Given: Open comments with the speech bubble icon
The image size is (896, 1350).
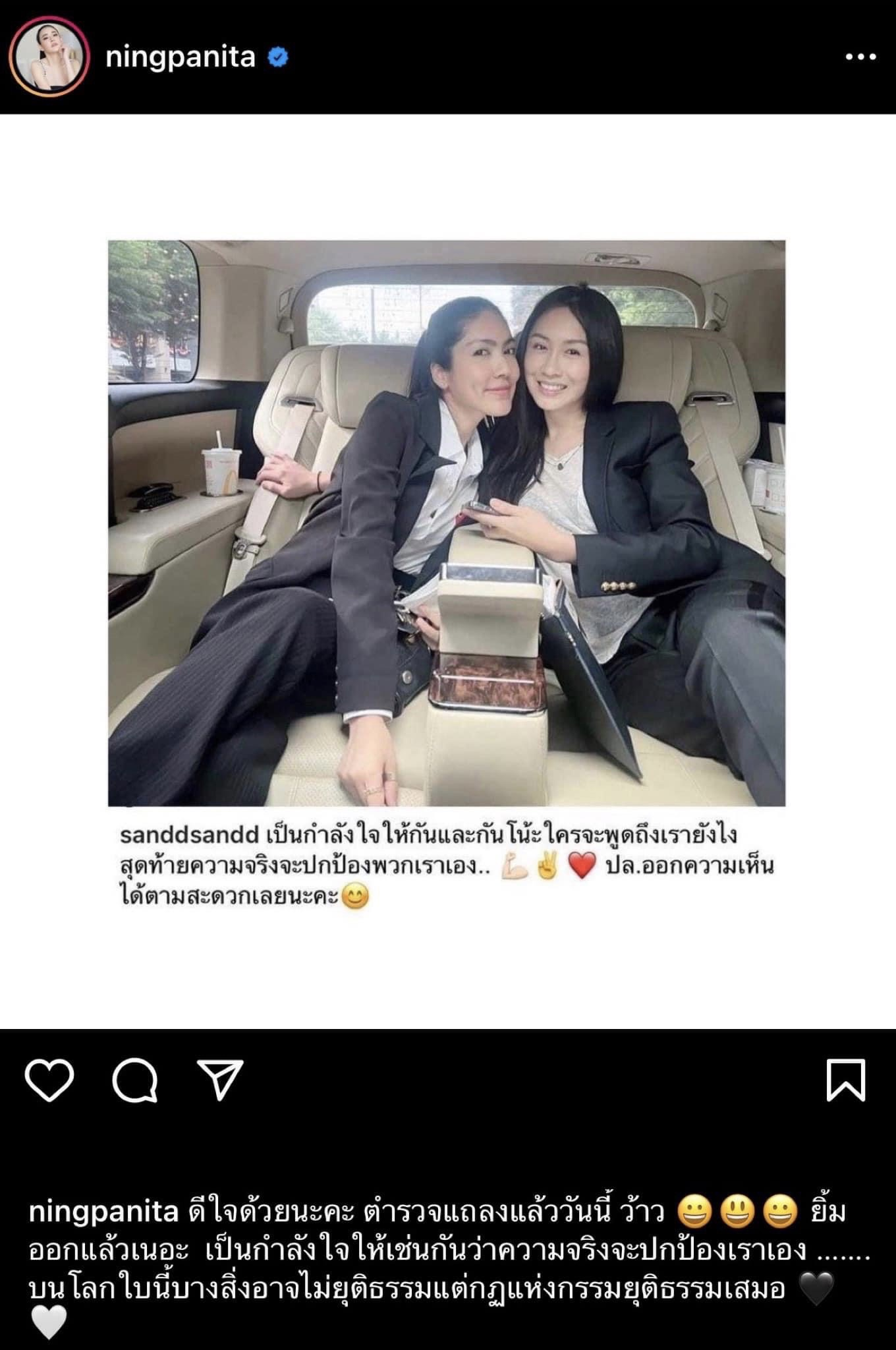Looking at the screenshot, I should click(135, 1080).
